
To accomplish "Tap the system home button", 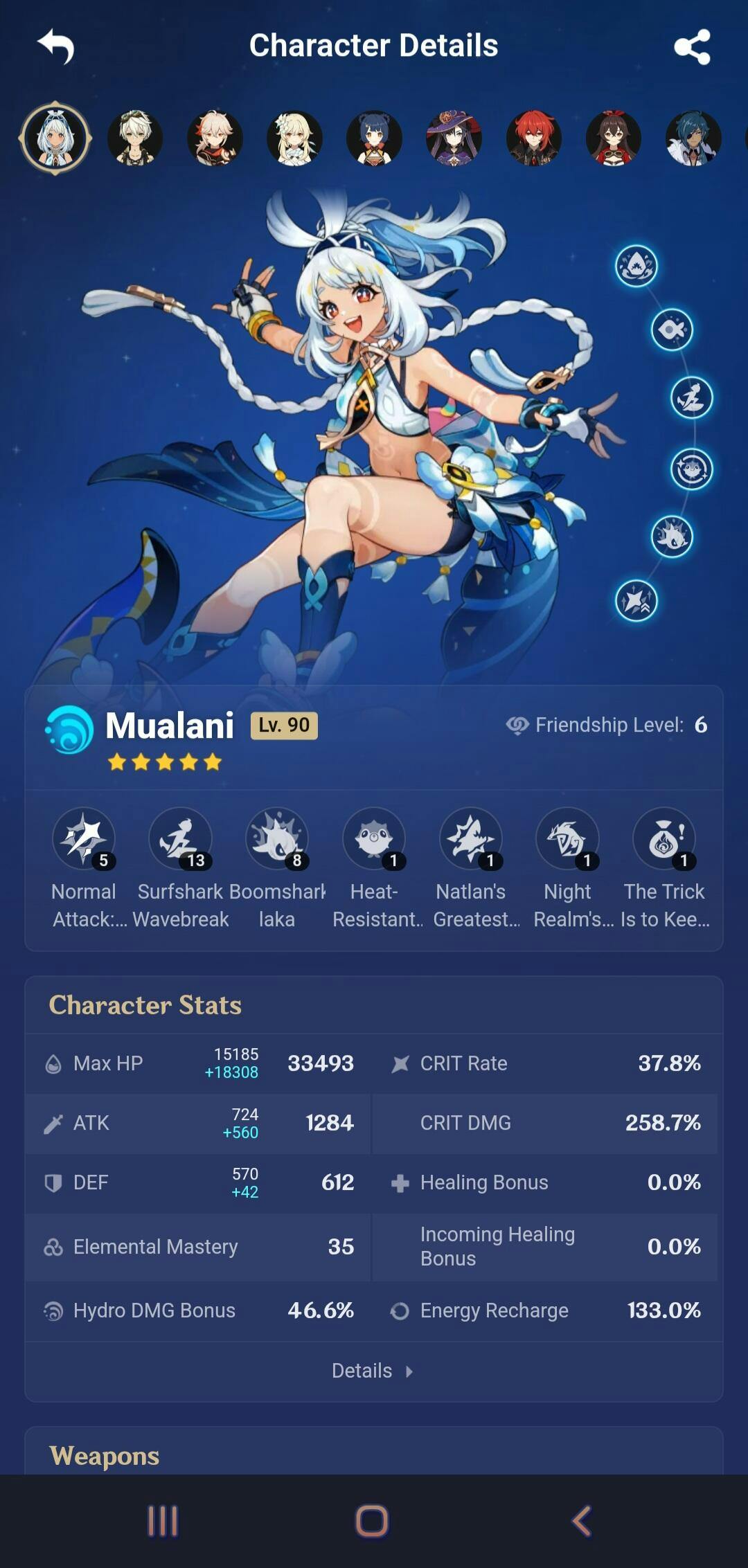I will point(372,1521).
